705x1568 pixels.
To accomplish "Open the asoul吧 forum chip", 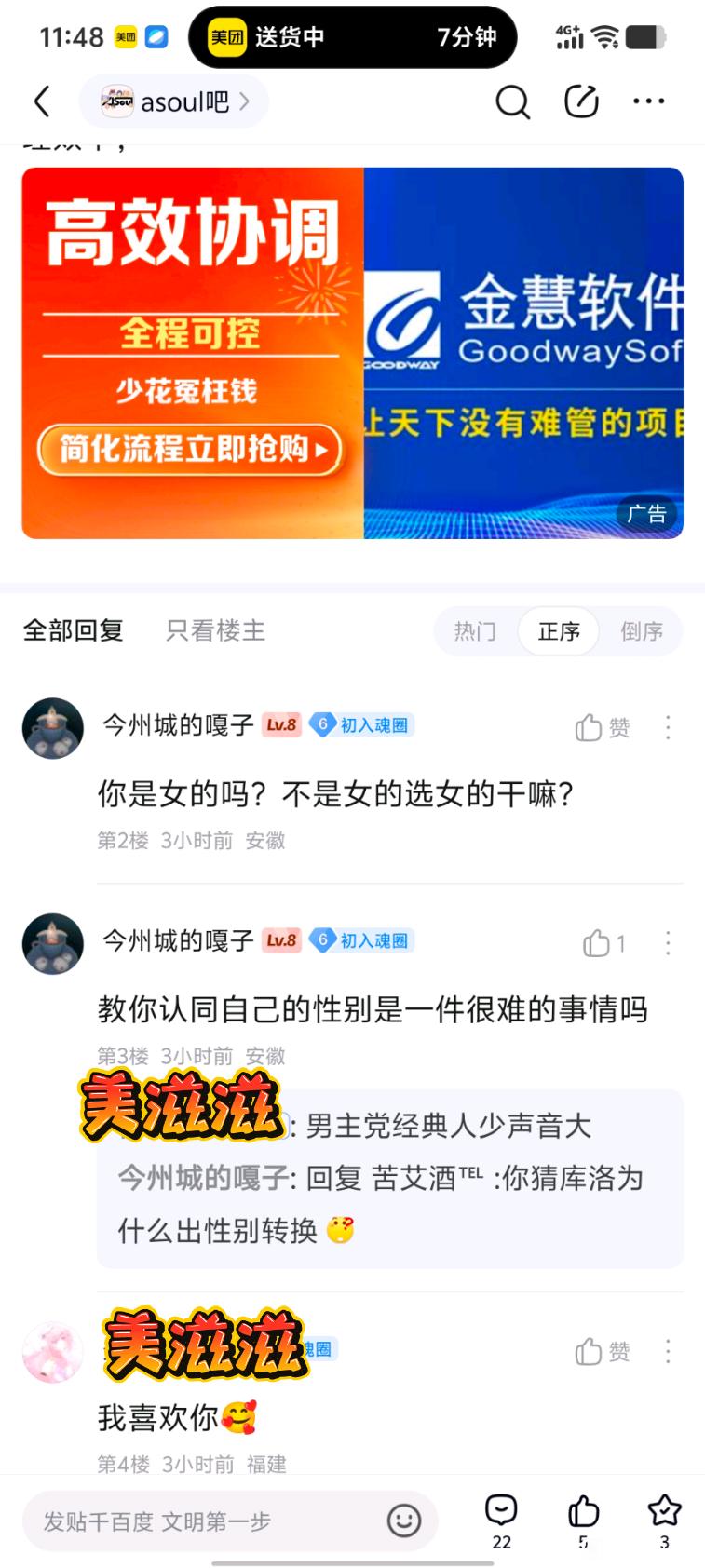I will pos(174,101).
